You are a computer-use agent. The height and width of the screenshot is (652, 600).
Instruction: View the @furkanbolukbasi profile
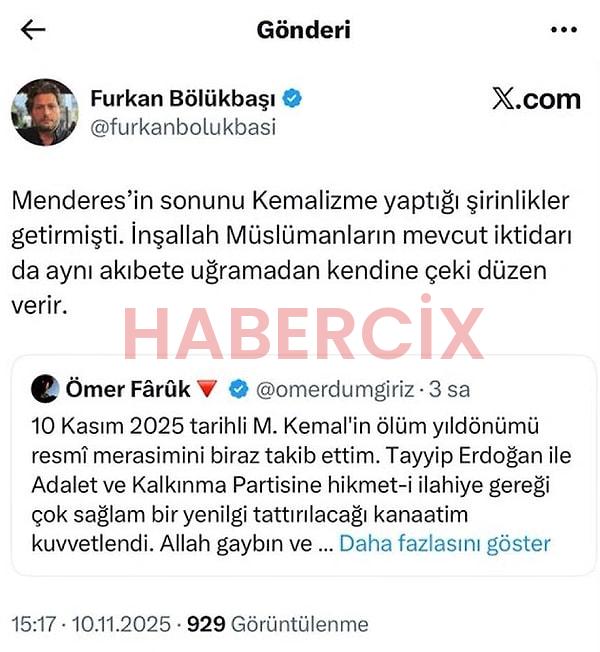click(182, 127)
